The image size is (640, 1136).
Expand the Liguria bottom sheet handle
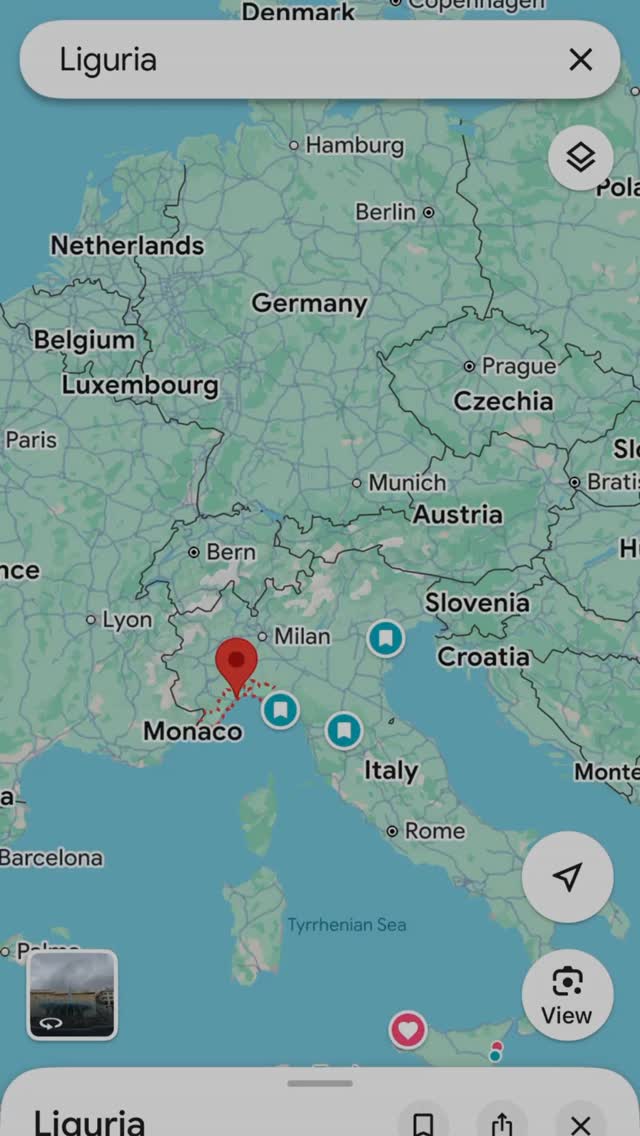320,1083
